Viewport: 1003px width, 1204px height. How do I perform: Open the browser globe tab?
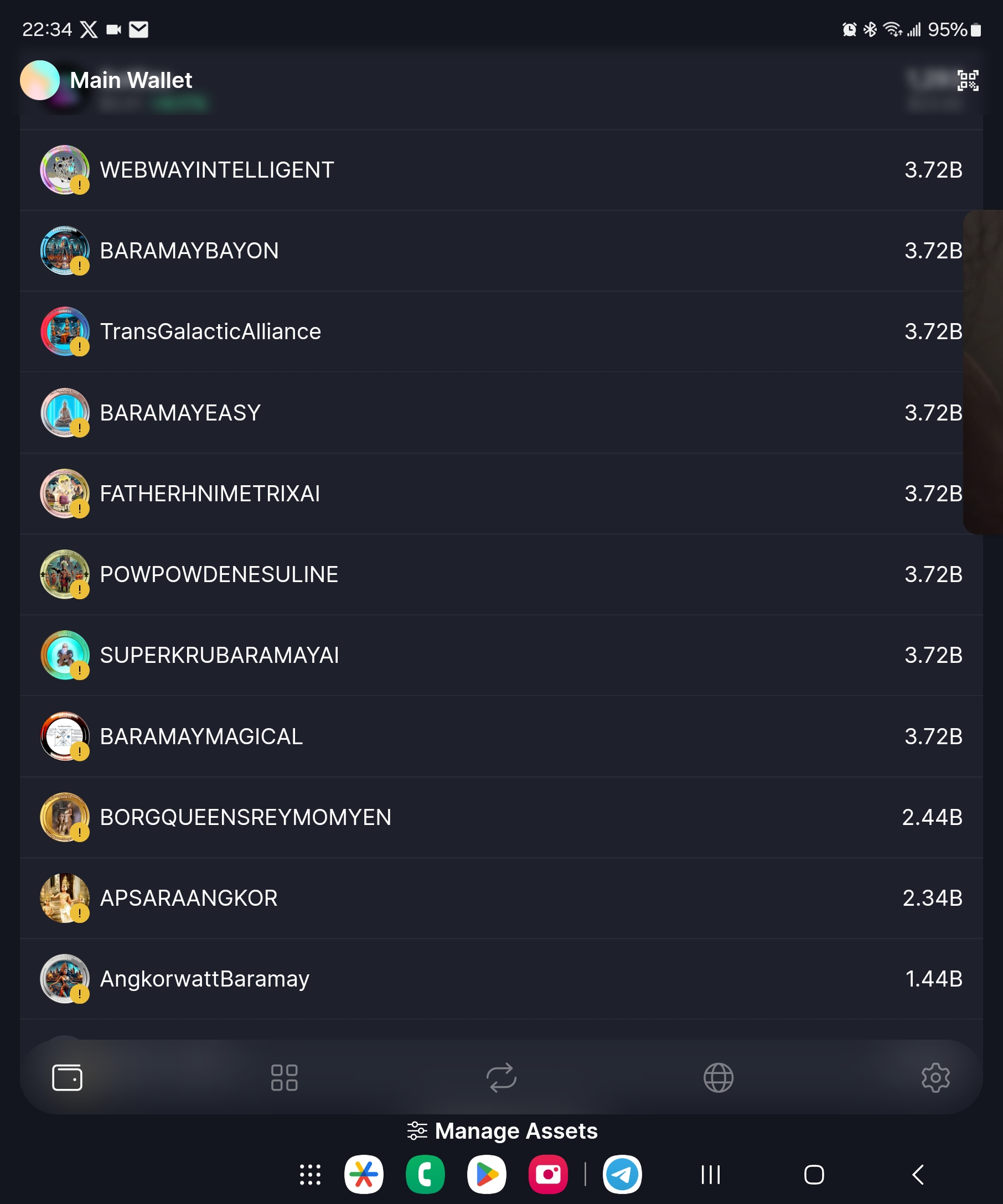(x=718, y=1078)
